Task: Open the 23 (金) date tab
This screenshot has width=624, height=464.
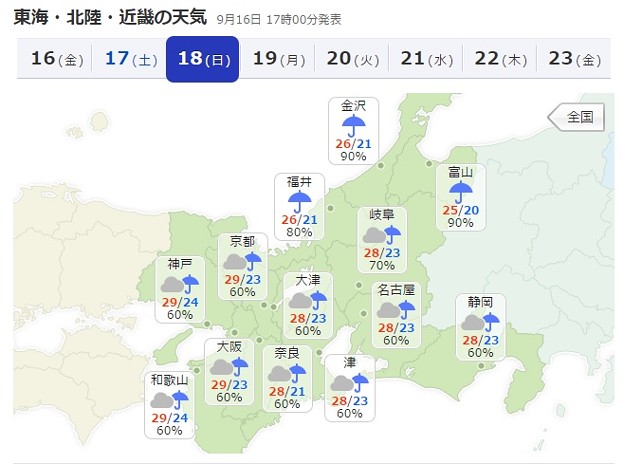Action: [573, 59]
